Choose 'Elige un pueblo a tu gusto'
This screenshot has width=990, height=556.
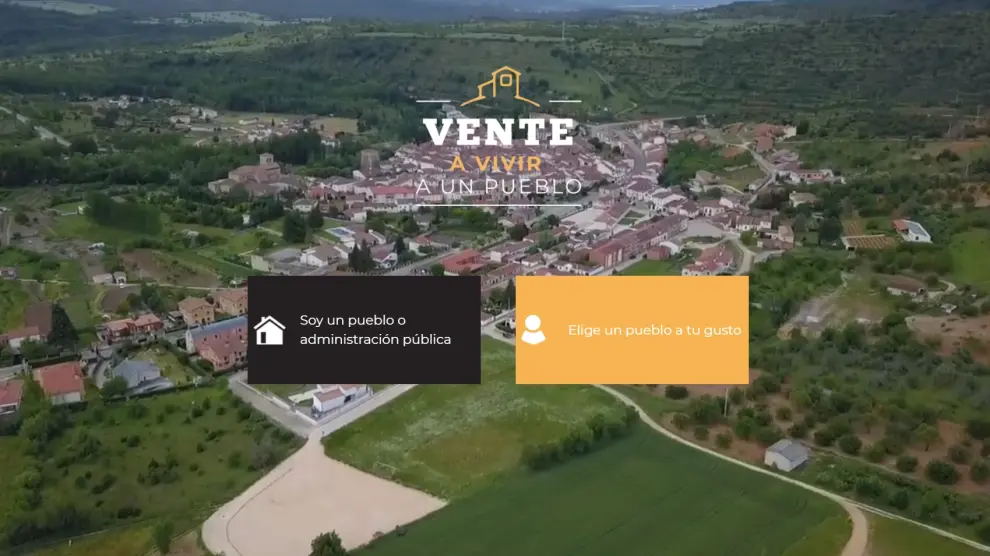(632, 330)
